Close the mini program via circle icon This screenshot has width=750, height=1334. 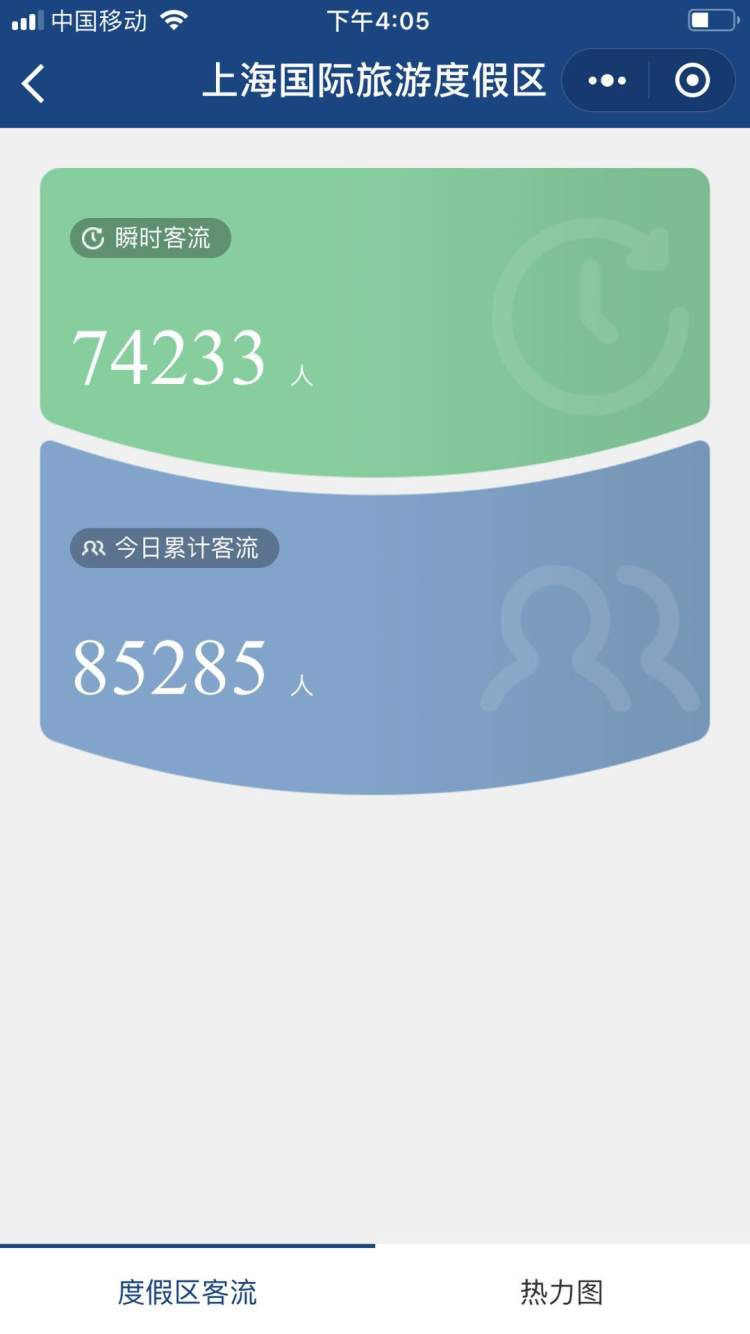tap(692, 81)
